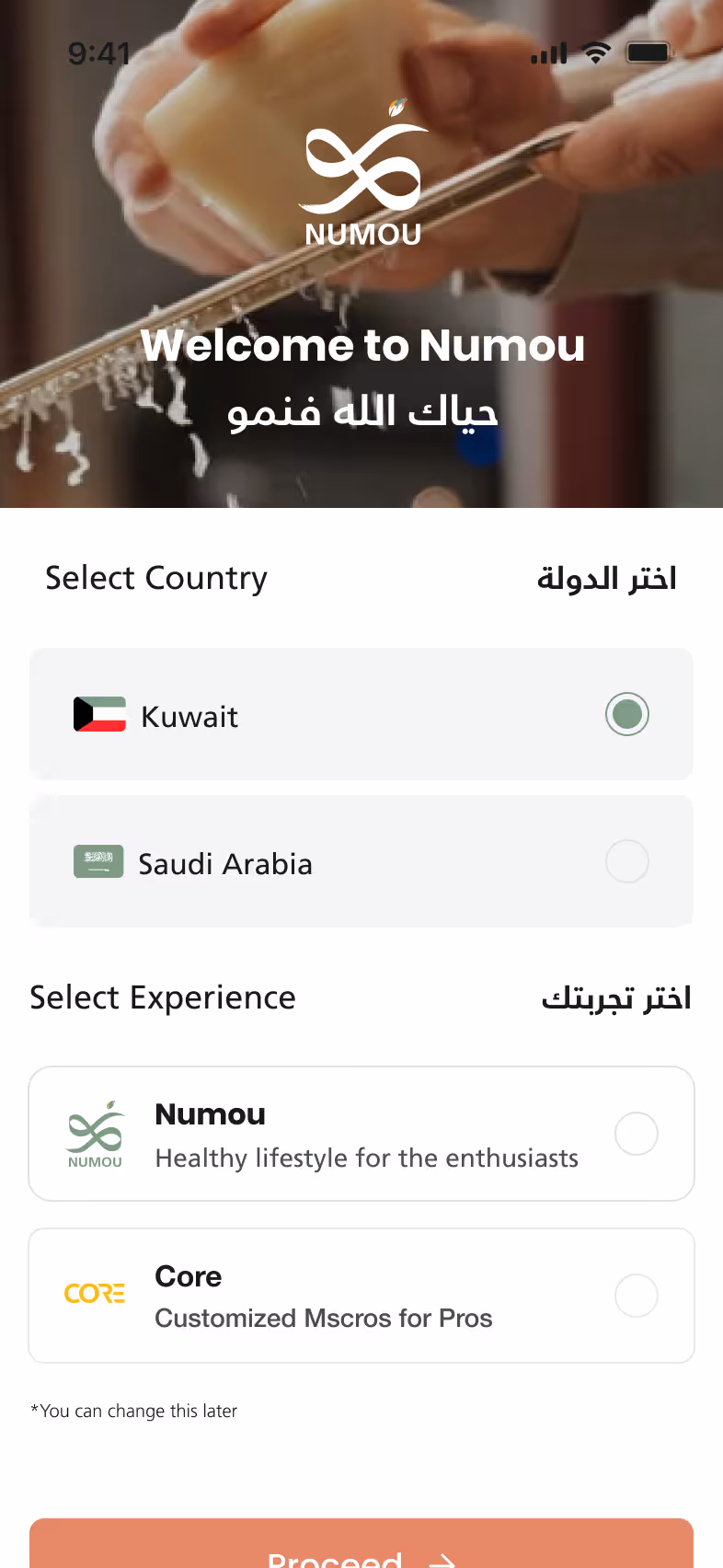Viewport: 723px width, 1568px height.
Task: Pick the Numou healthy lifestyle experience
Action: click(361, 1134)
